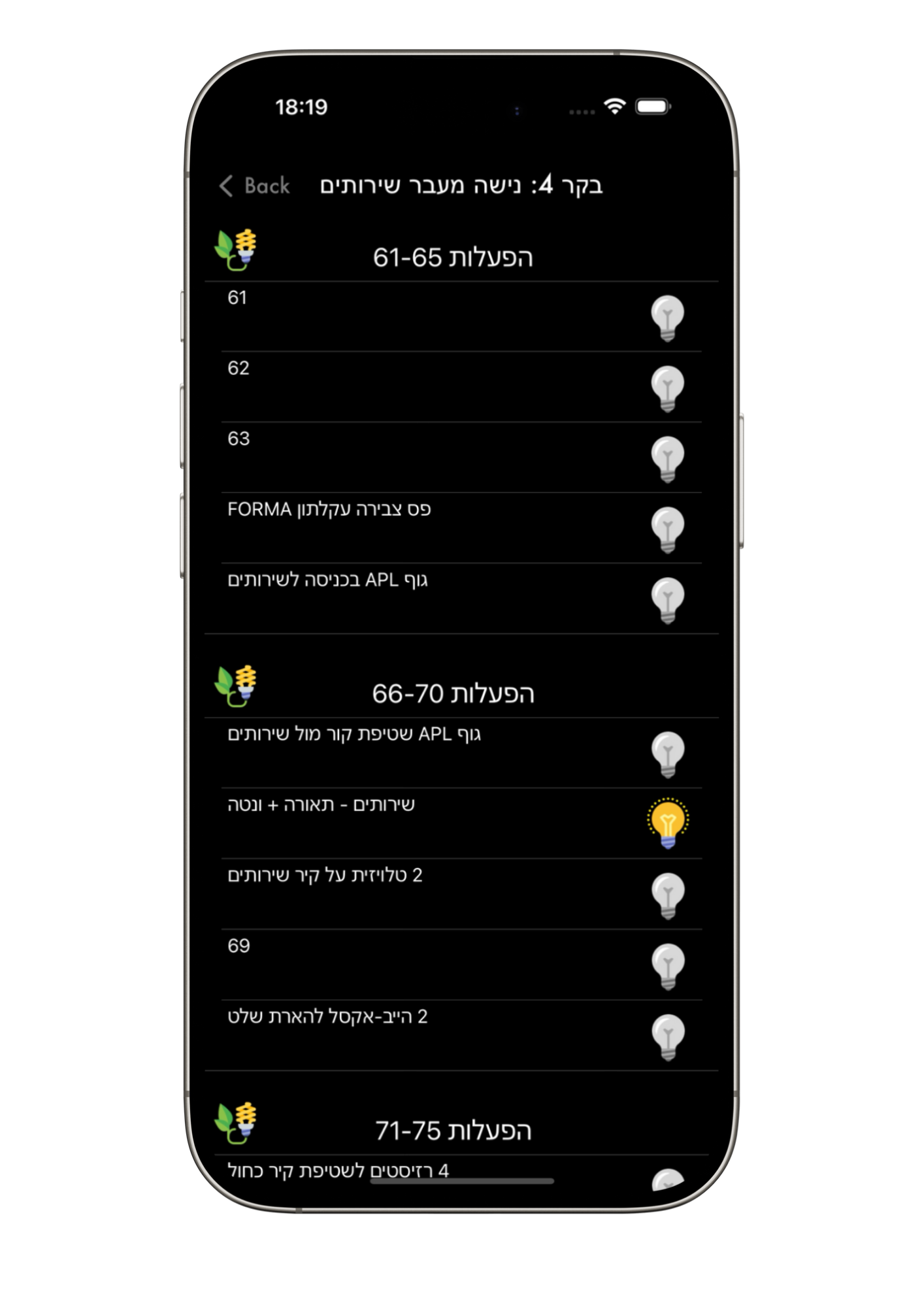Toggle the light bulb for row 61
The height and width of the screenshot is (1307, 924).
[x=667, y=319]
